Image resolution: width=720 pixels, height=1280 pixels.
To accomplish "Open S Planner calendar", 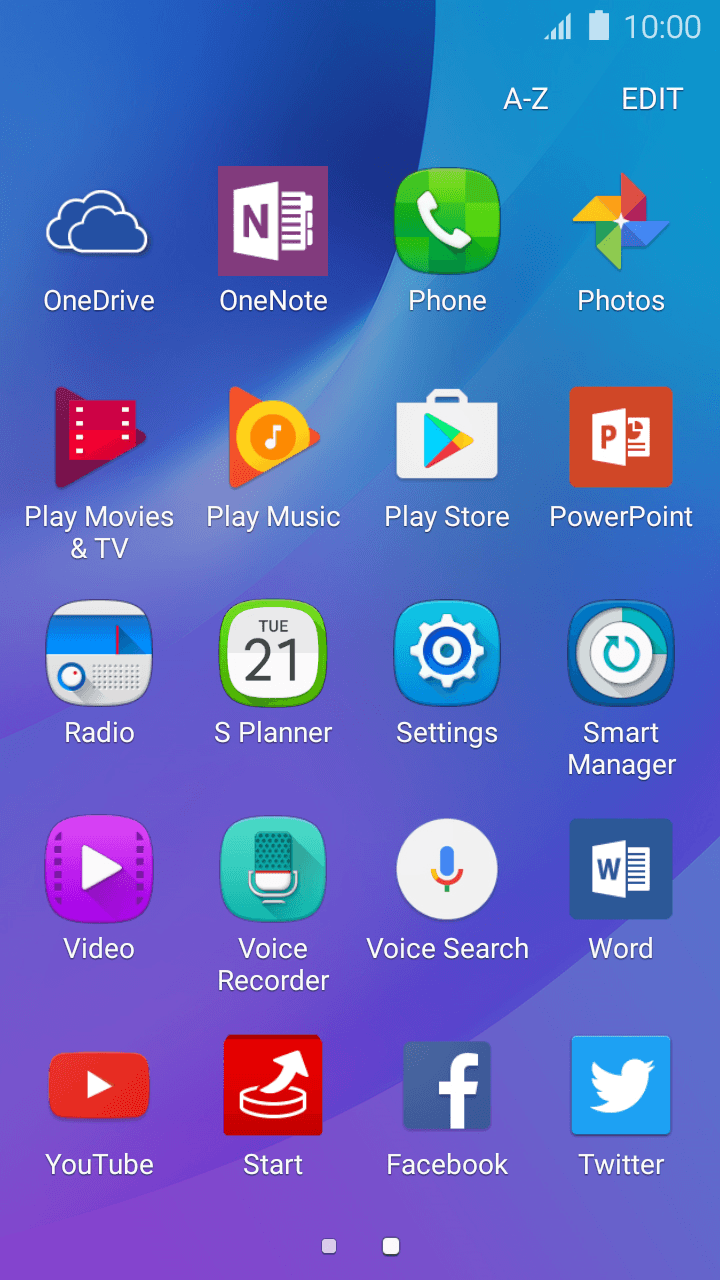I will click(272, 653).
